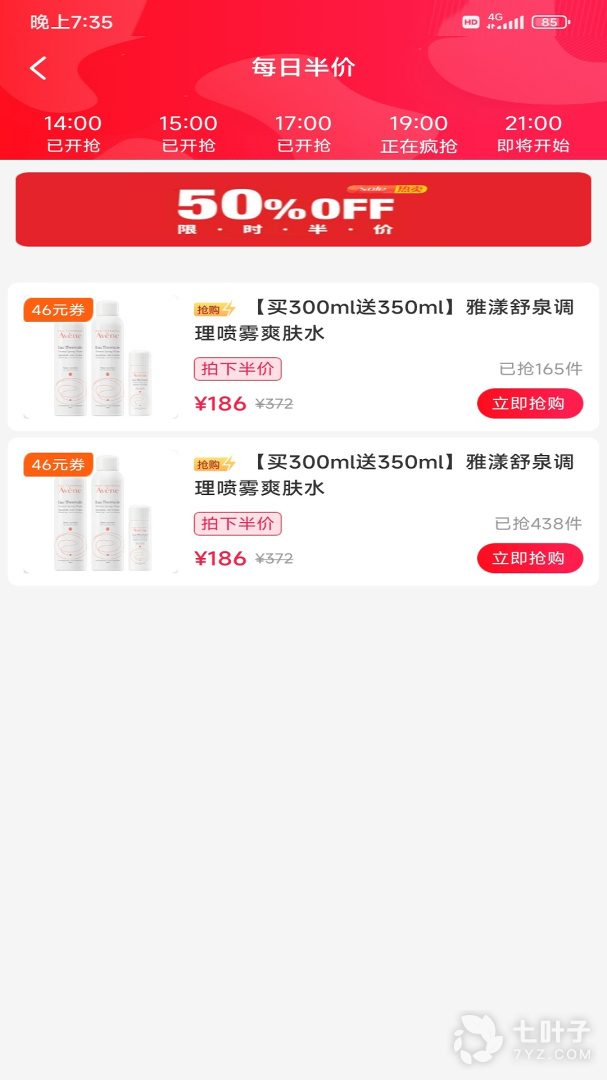The image size is (607, 1080).
Task: Go back from the 每日半价 page
Action: click(38, 68)
